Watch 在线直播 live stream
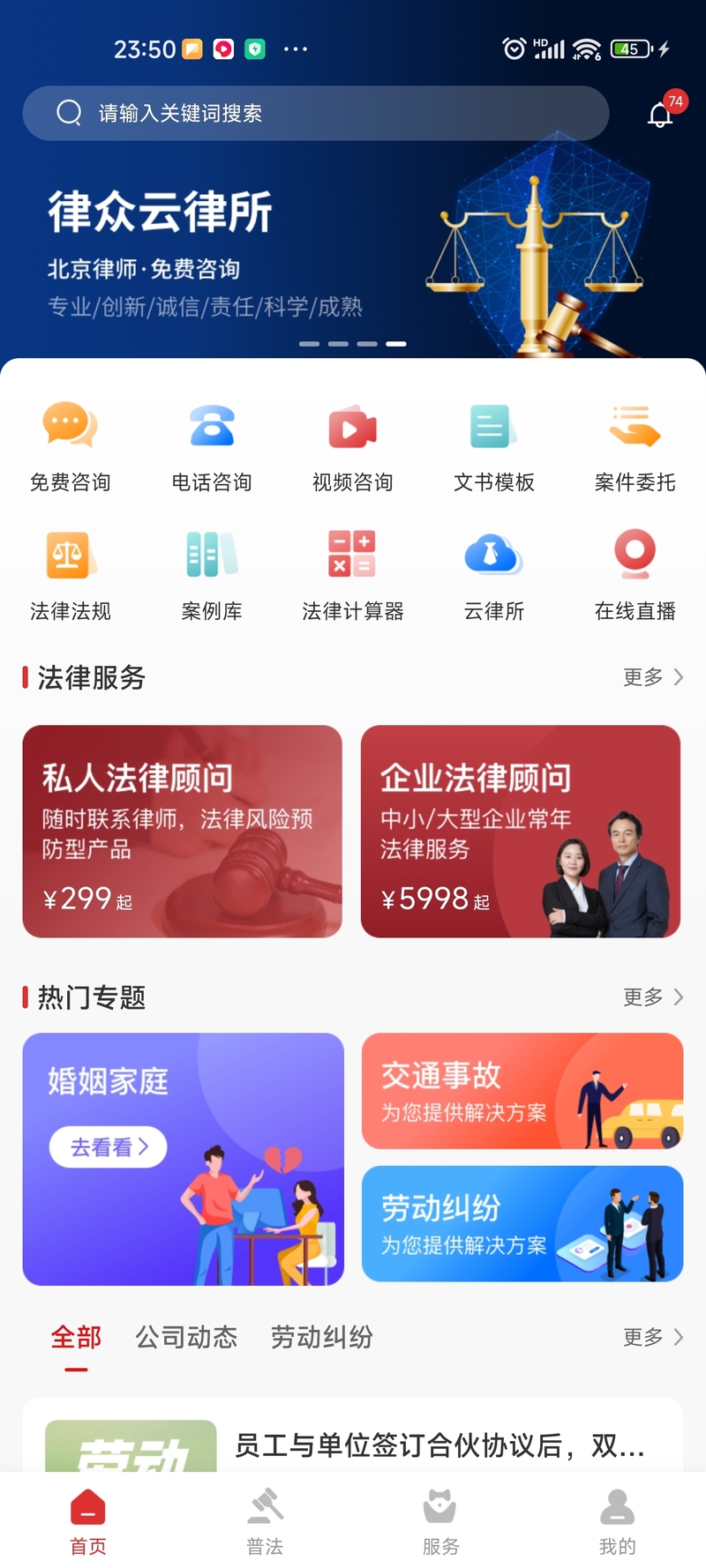Screen dimensions: 706x1568 (x=635, y=574)
